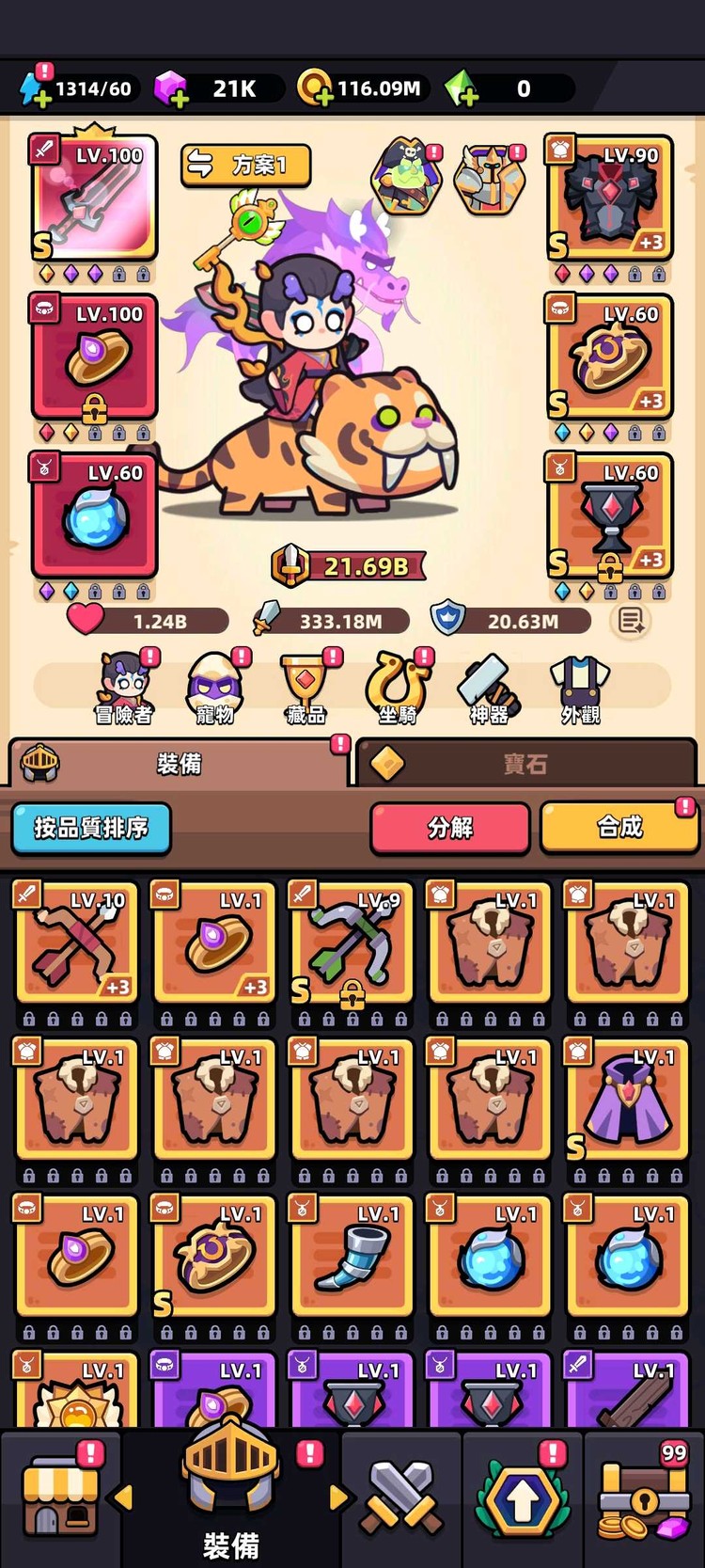Open the crossed swords battle tab
Screen dimensions: 705x1568
(x=401, y=1498)
